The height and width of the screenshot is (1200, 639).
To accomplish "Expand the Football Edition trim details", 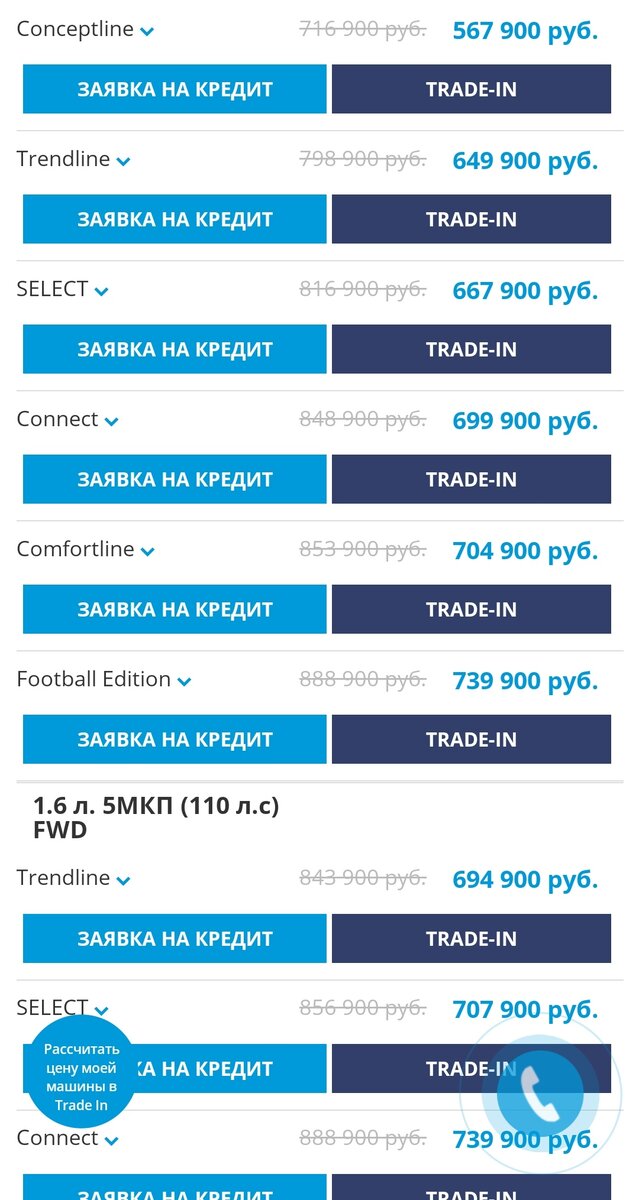I will [x=104, y=680].
